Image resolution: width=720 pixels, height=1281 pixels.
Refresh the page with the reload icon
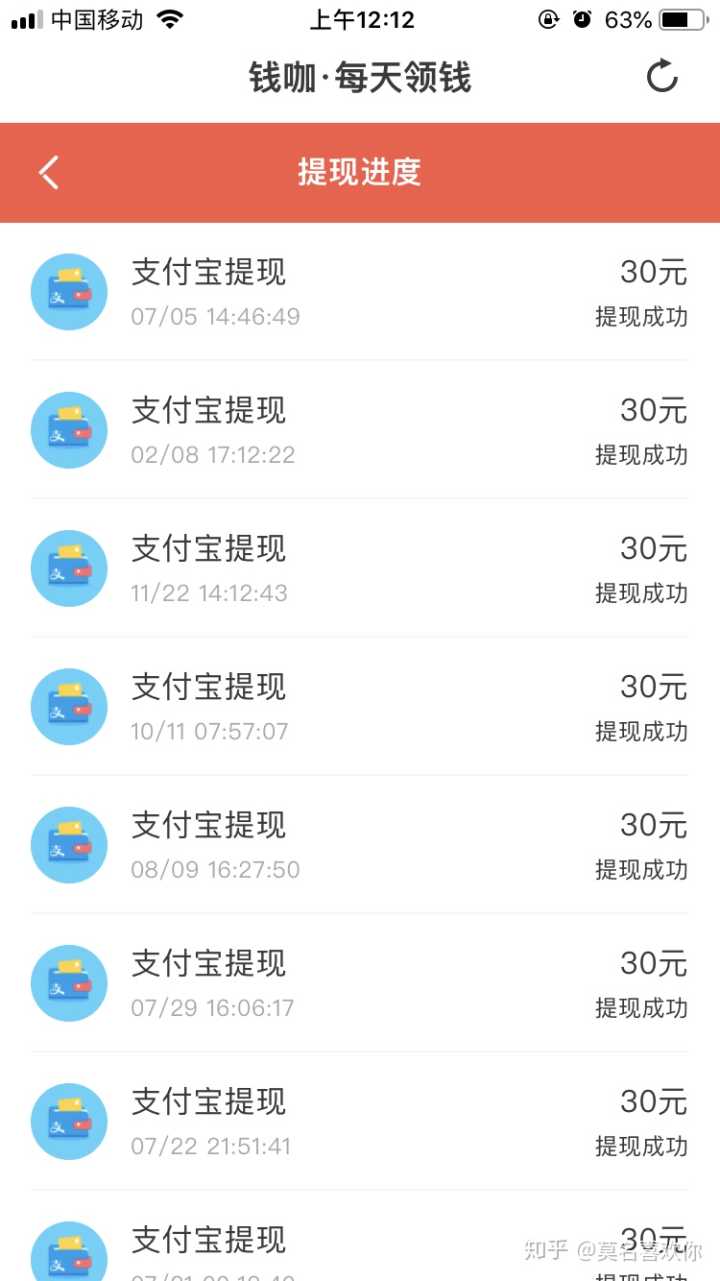[x=661, y=77]
